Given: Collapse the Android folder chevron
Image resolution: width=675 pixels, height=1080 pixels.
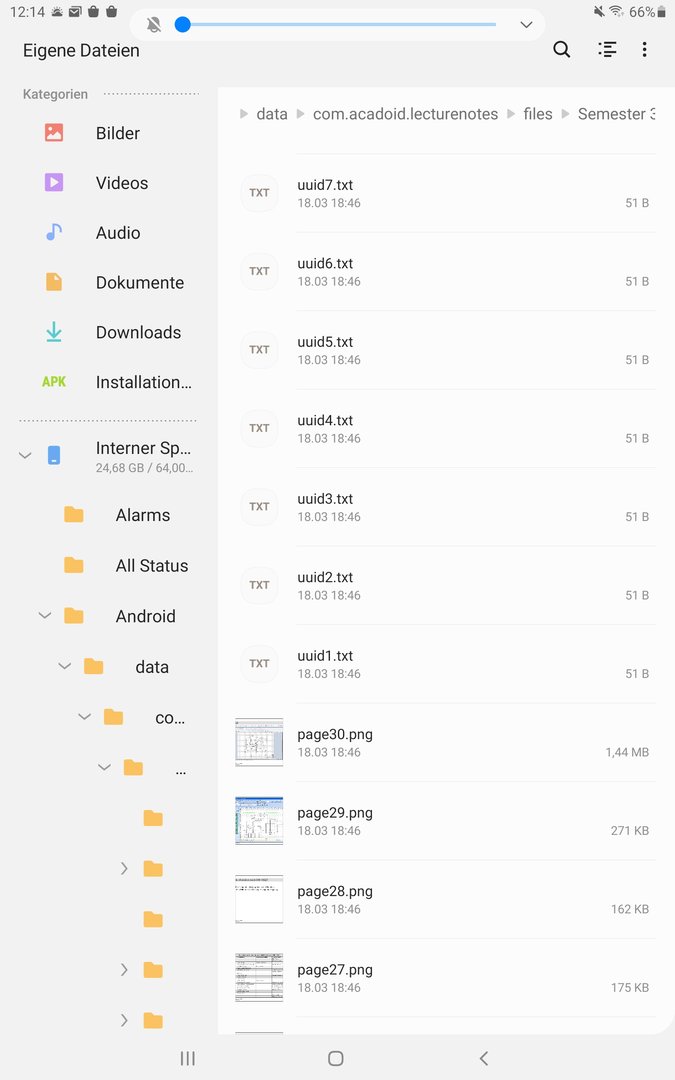Looking at the screenshot, I should click(45, 616).
